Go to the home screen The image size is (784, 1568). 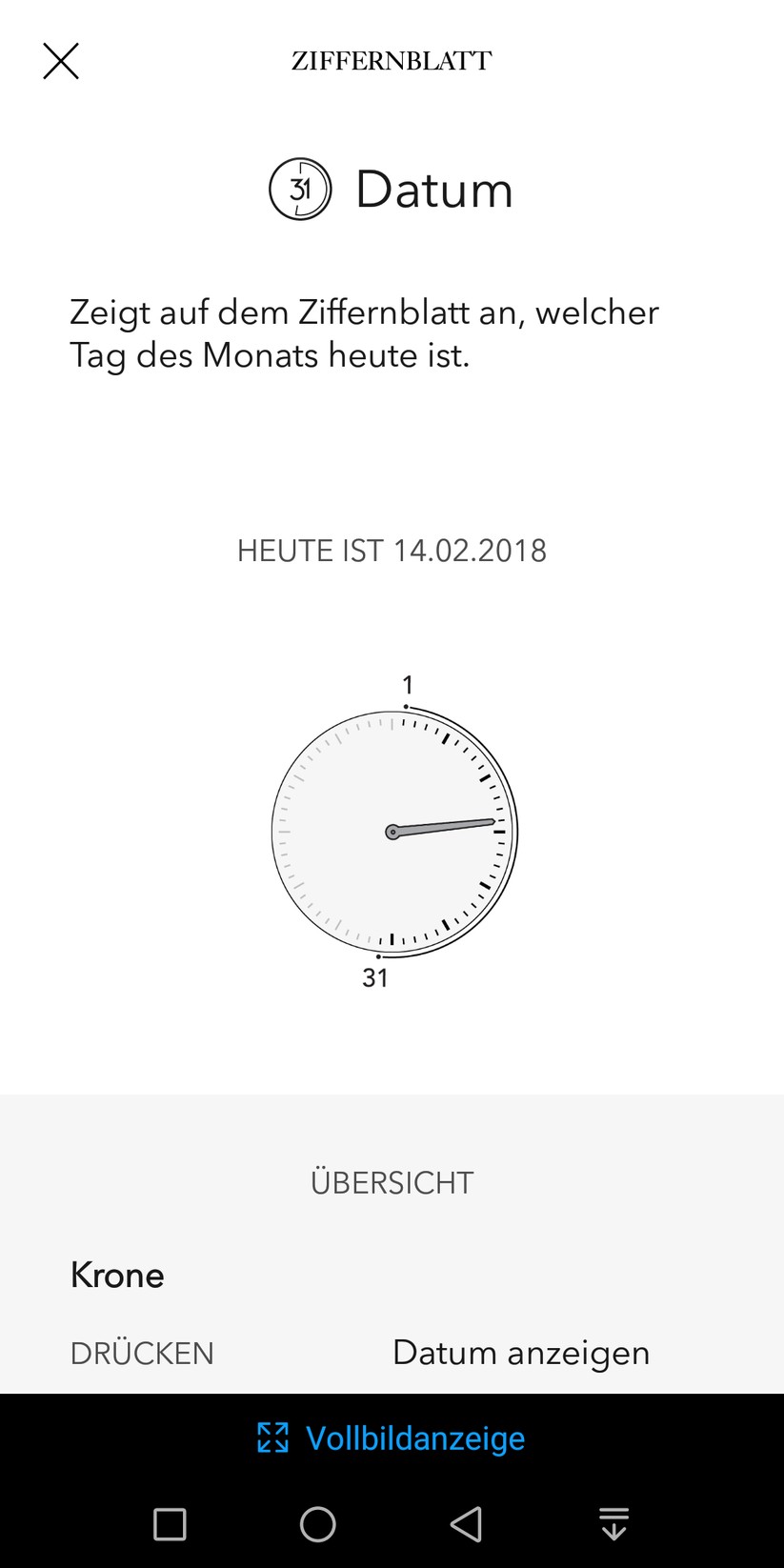317,1524
